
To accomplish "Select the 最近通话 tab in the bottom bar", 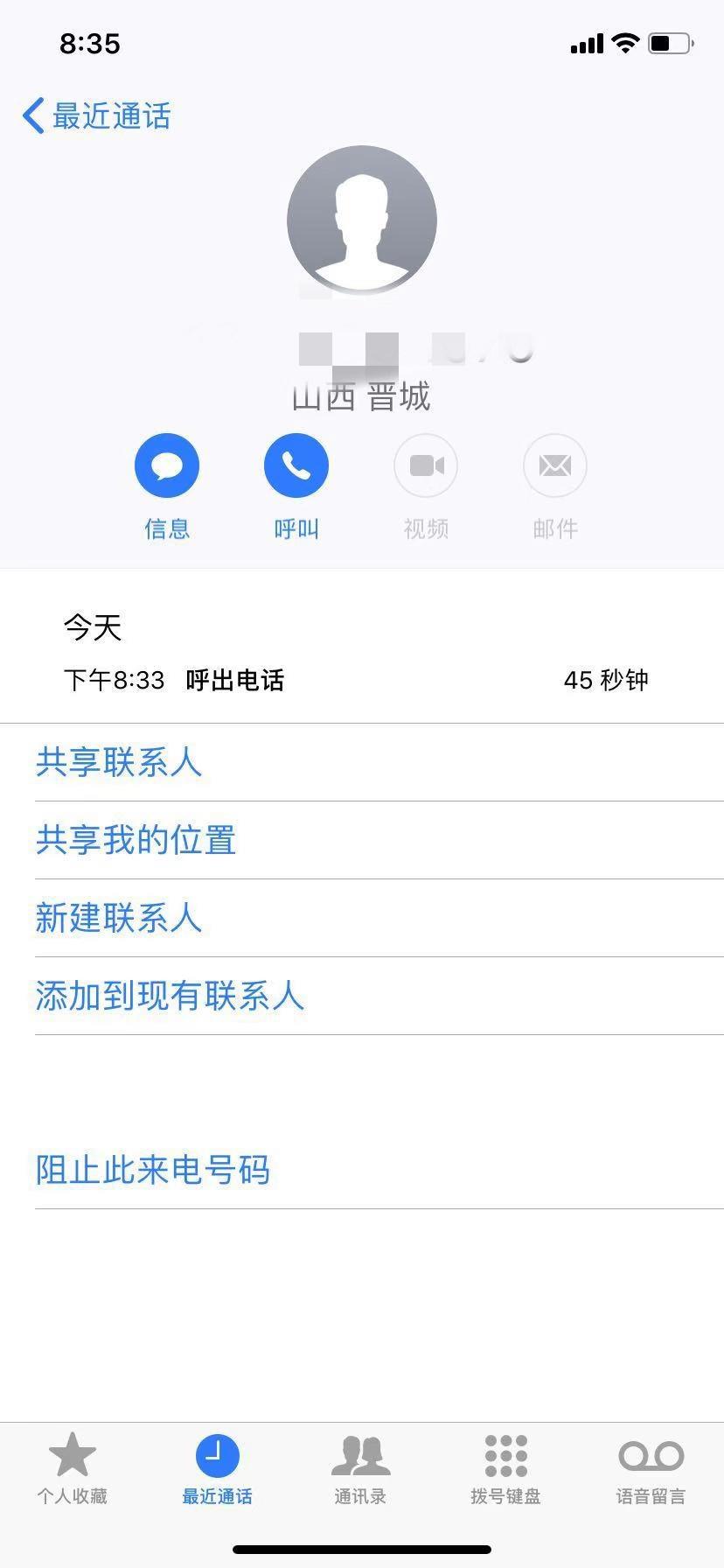I will click(x=217, y=1469).
